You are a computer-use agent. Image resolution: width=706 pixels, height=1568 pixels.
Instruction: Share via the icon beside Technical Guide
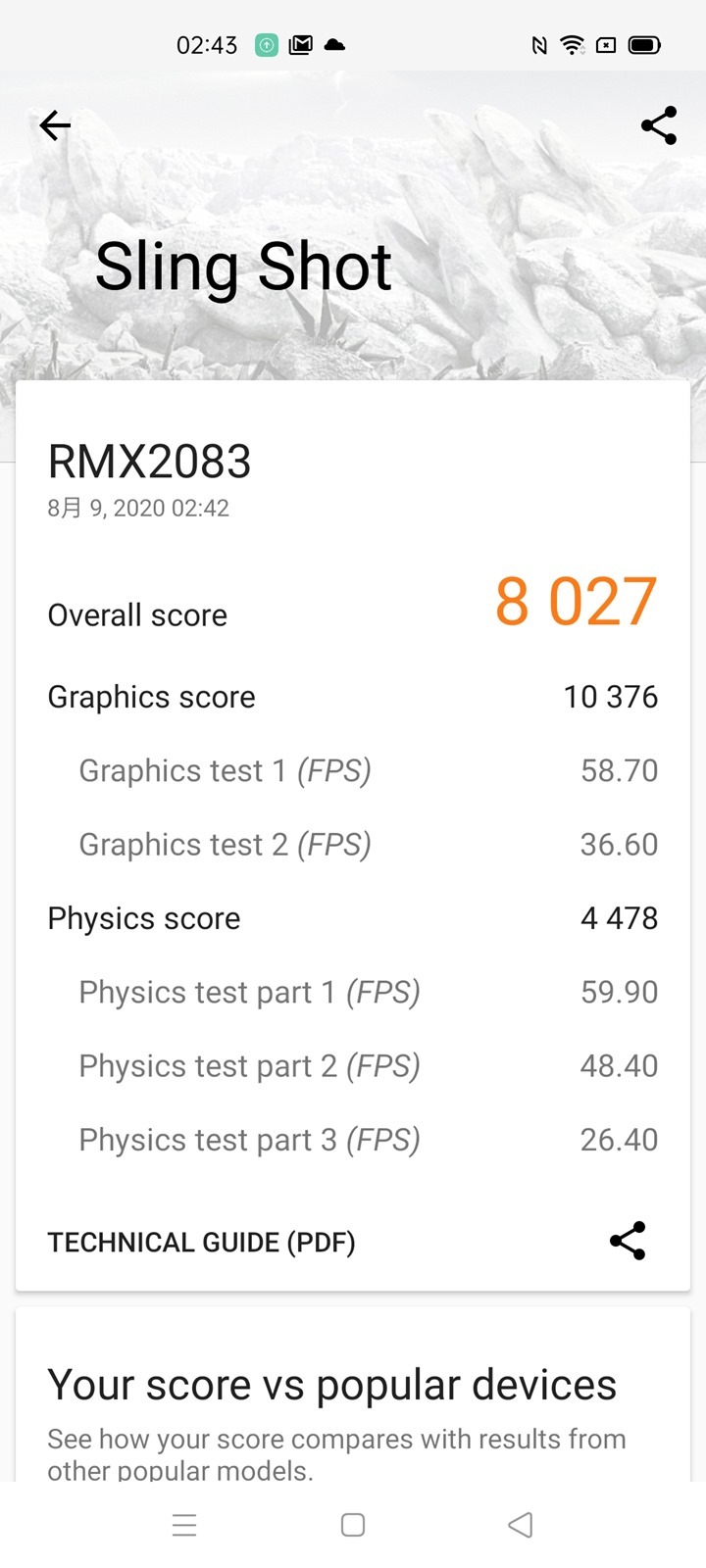(x=628, y=1241)
